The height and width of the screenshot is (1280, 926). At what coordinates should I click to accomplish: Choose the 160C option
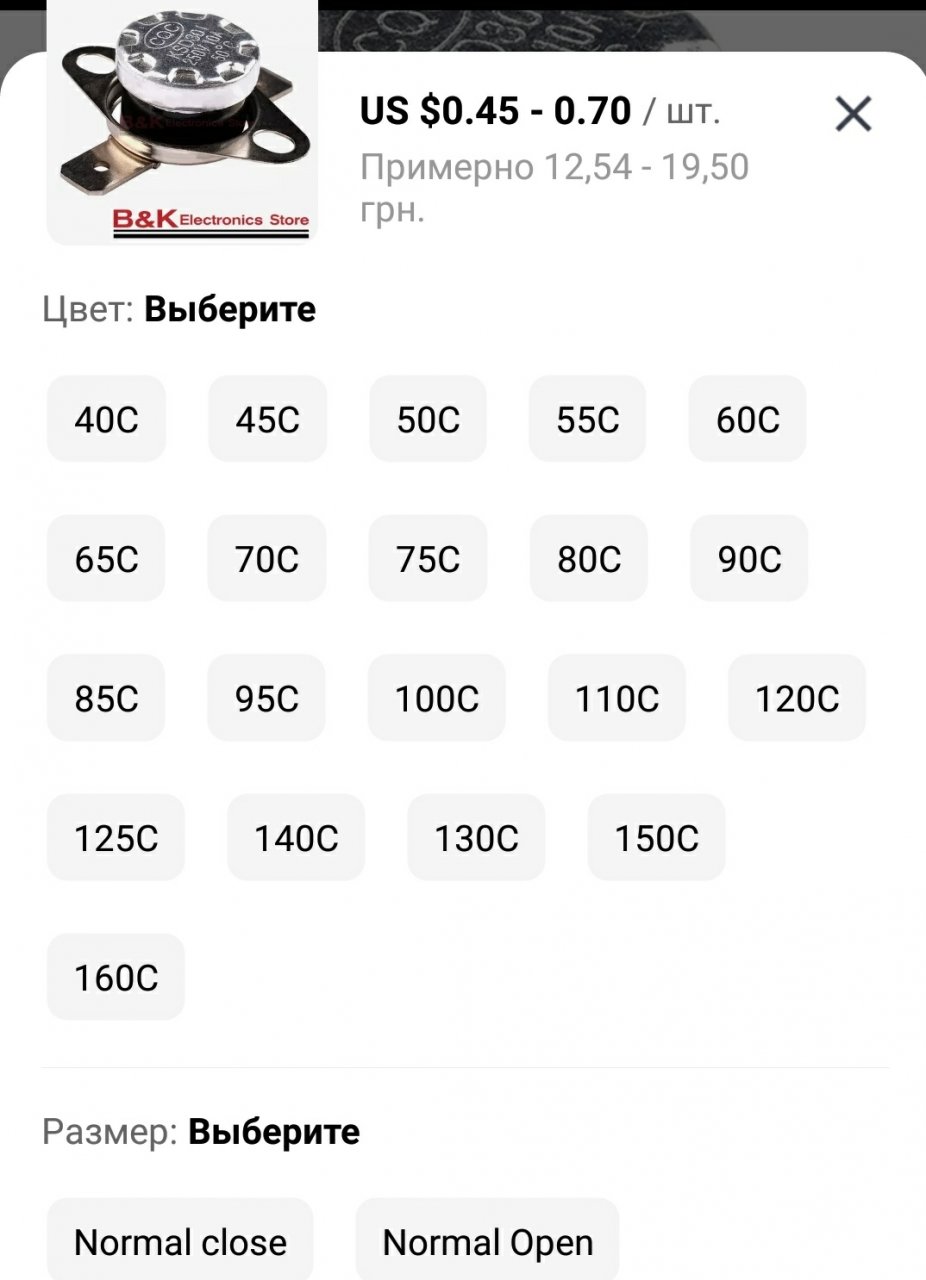tap(116, 977)
